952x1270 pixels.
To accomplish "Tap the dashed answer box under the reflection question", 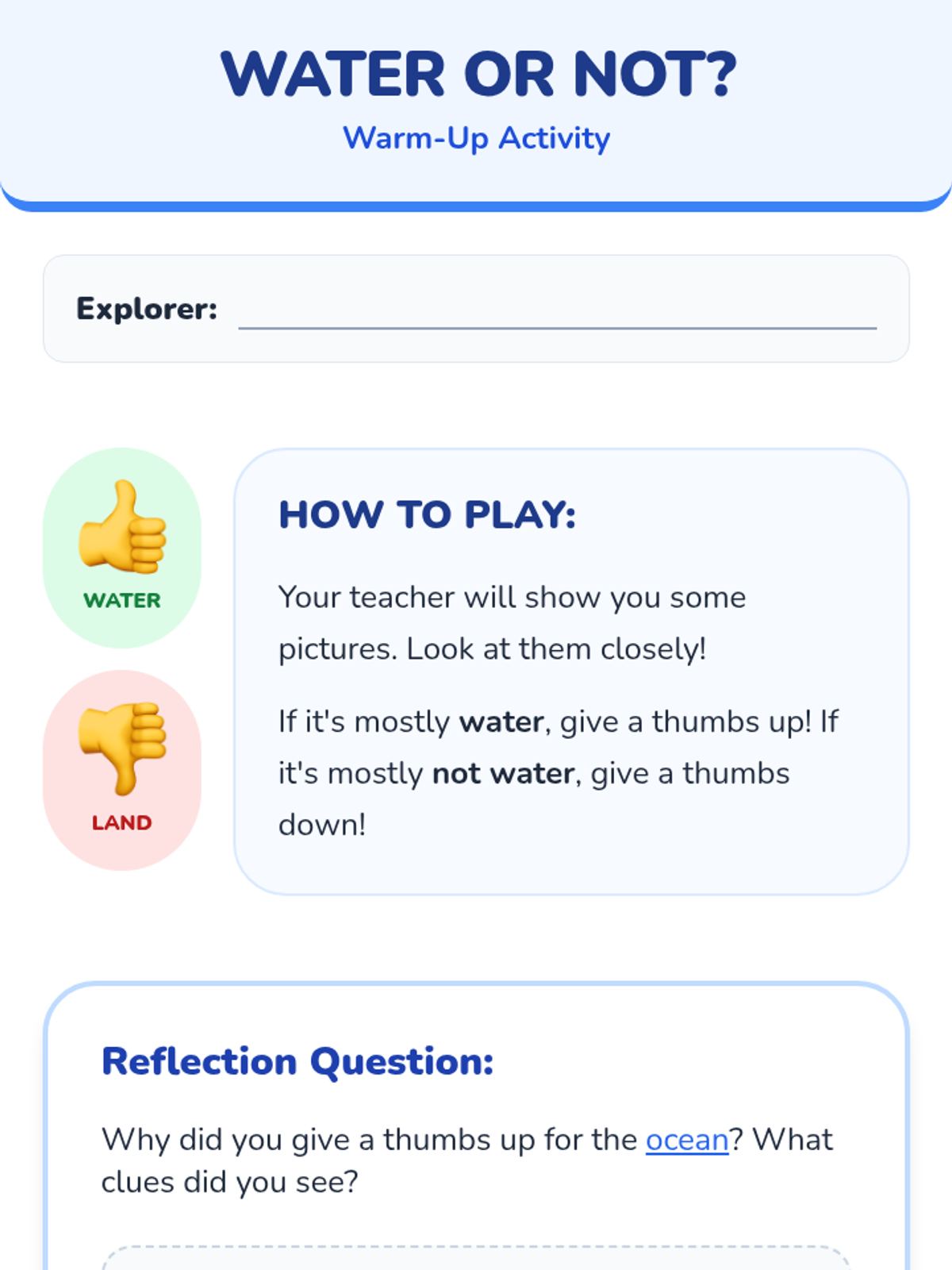I will click(476, 1258).
